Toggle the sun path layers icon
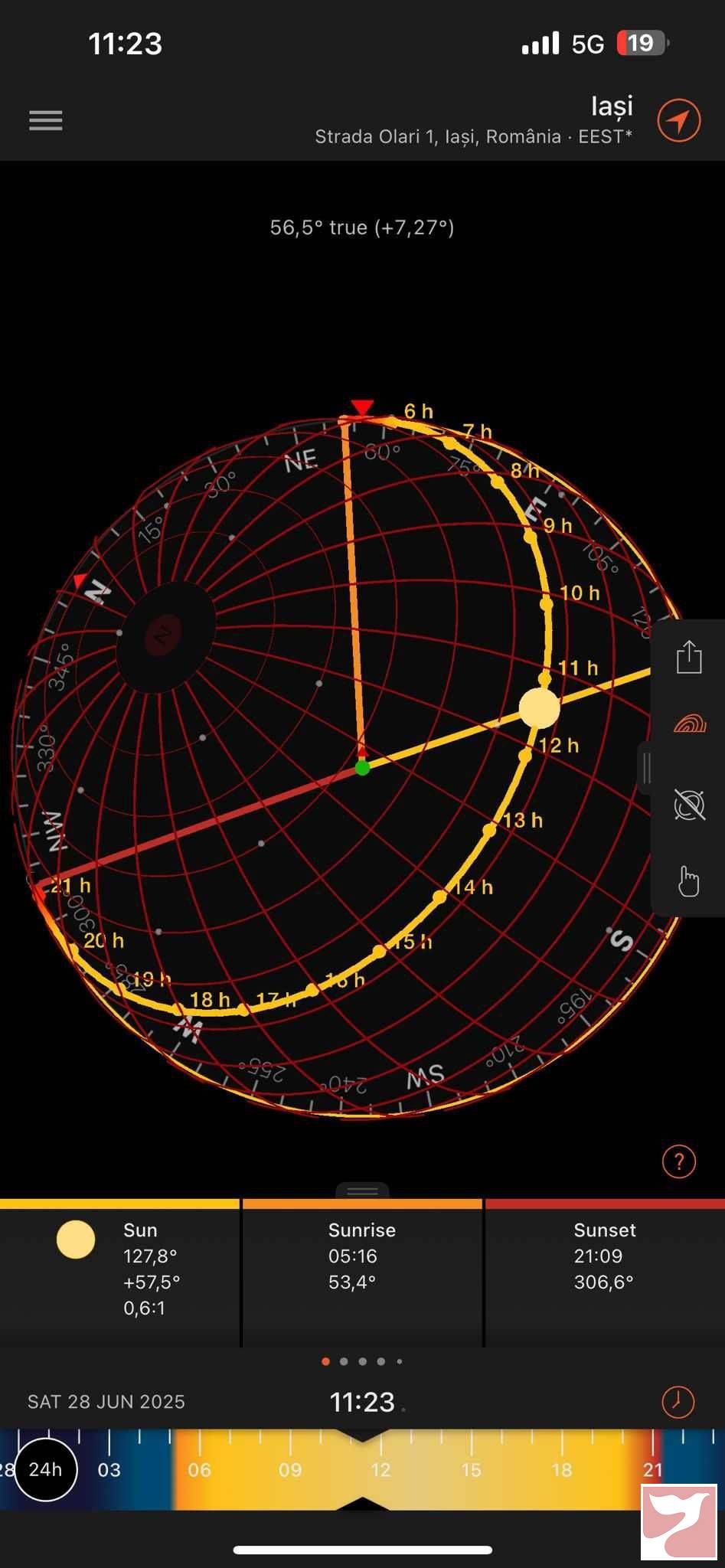 (x=689, y=724)
